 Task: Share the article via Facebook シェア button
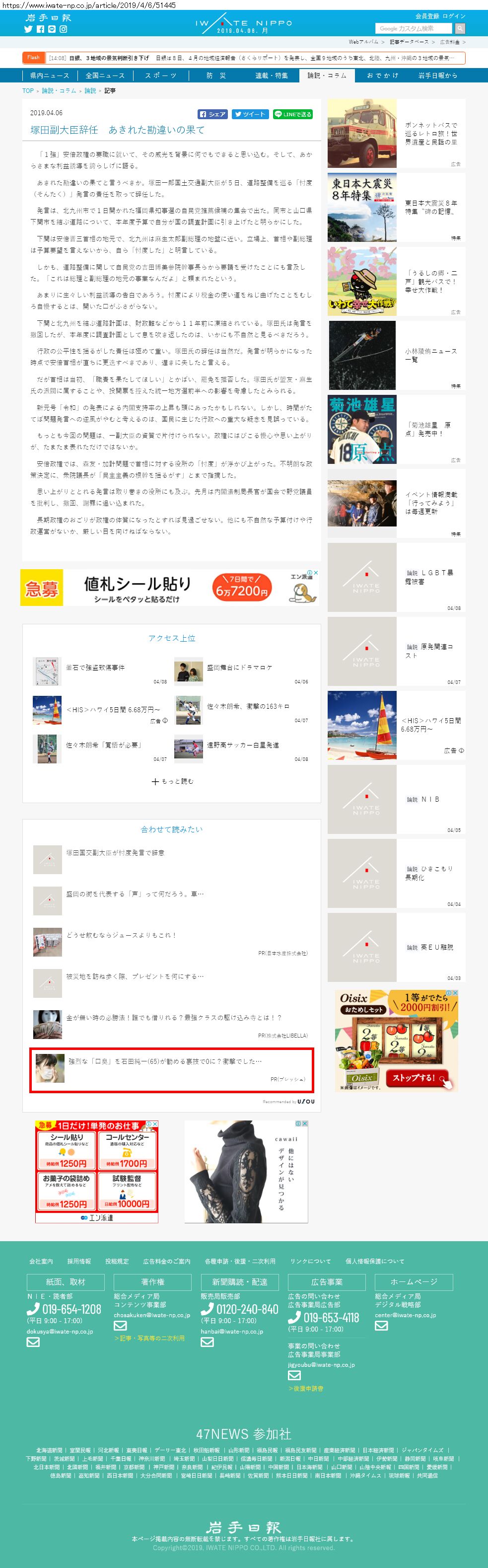(x=212, y=114)
